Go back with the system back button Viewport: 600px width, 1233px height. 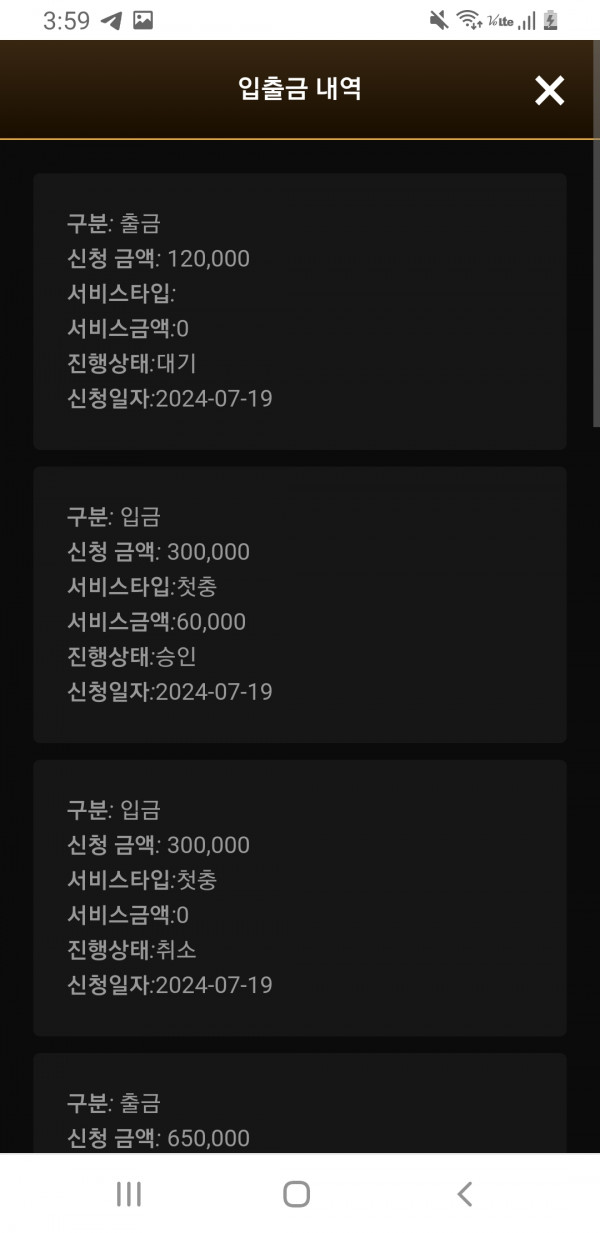pos(464,1193)
